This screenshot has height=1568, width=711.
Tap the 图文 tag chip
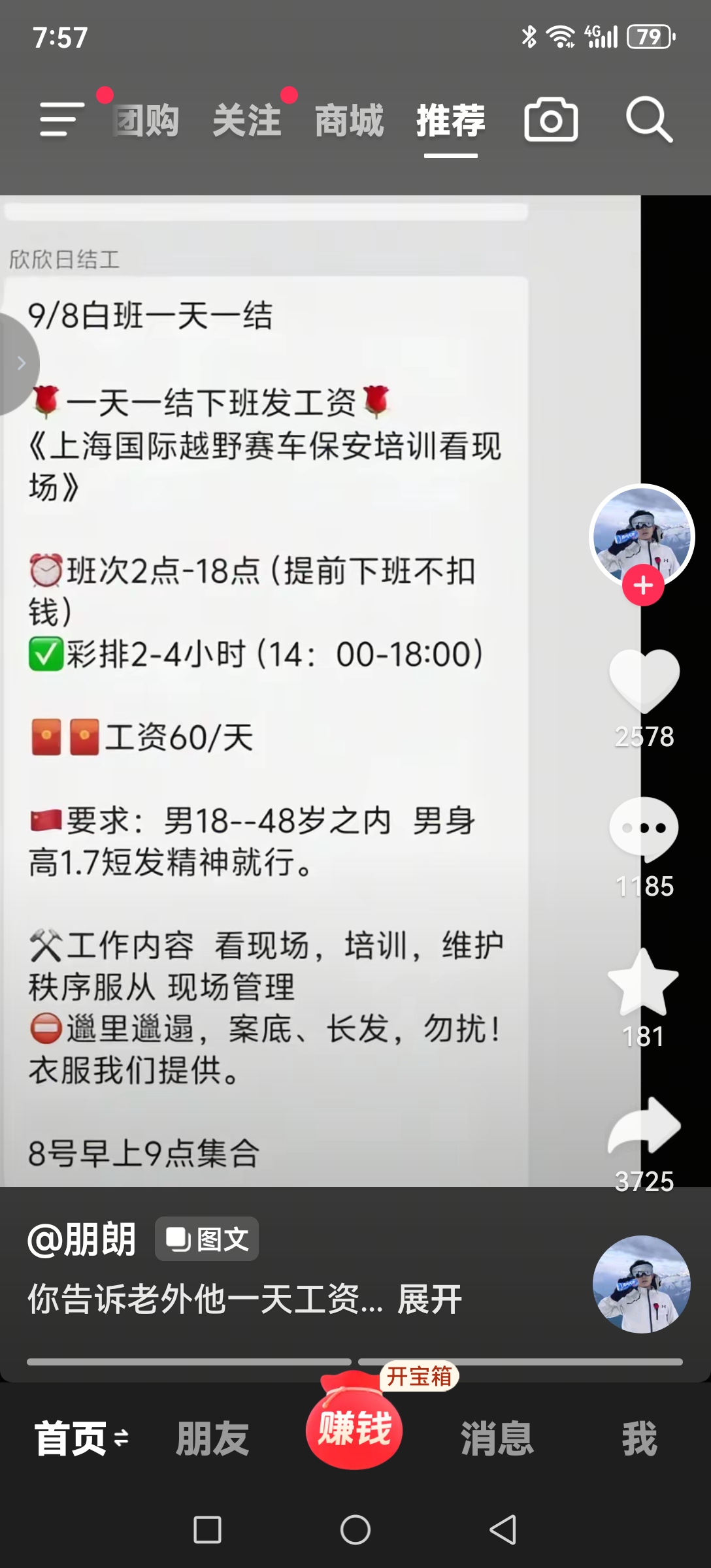[207, 1239]
